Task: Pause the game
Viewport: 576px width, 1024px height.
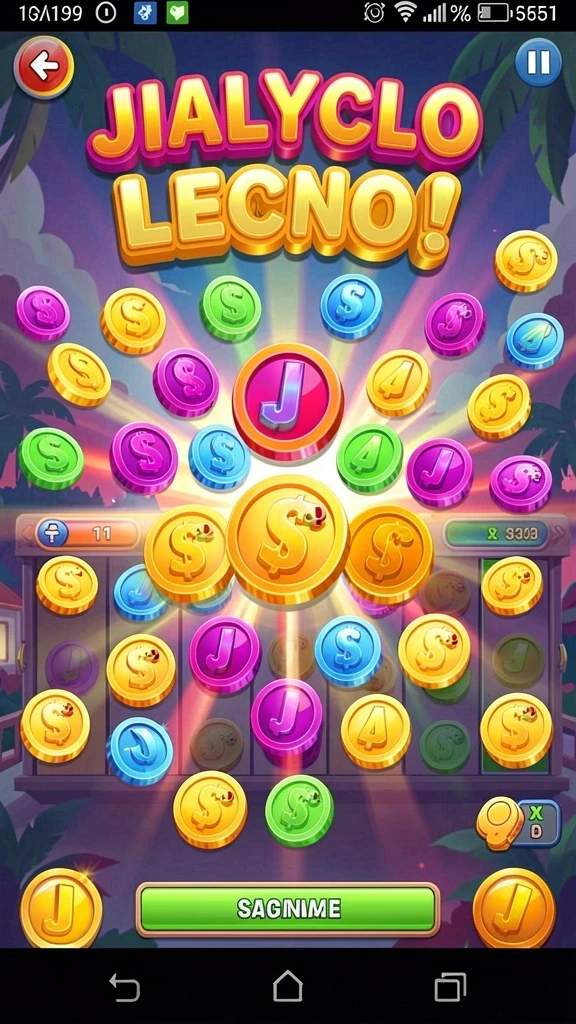Action: pyautogui.click(x=538, y=63)
